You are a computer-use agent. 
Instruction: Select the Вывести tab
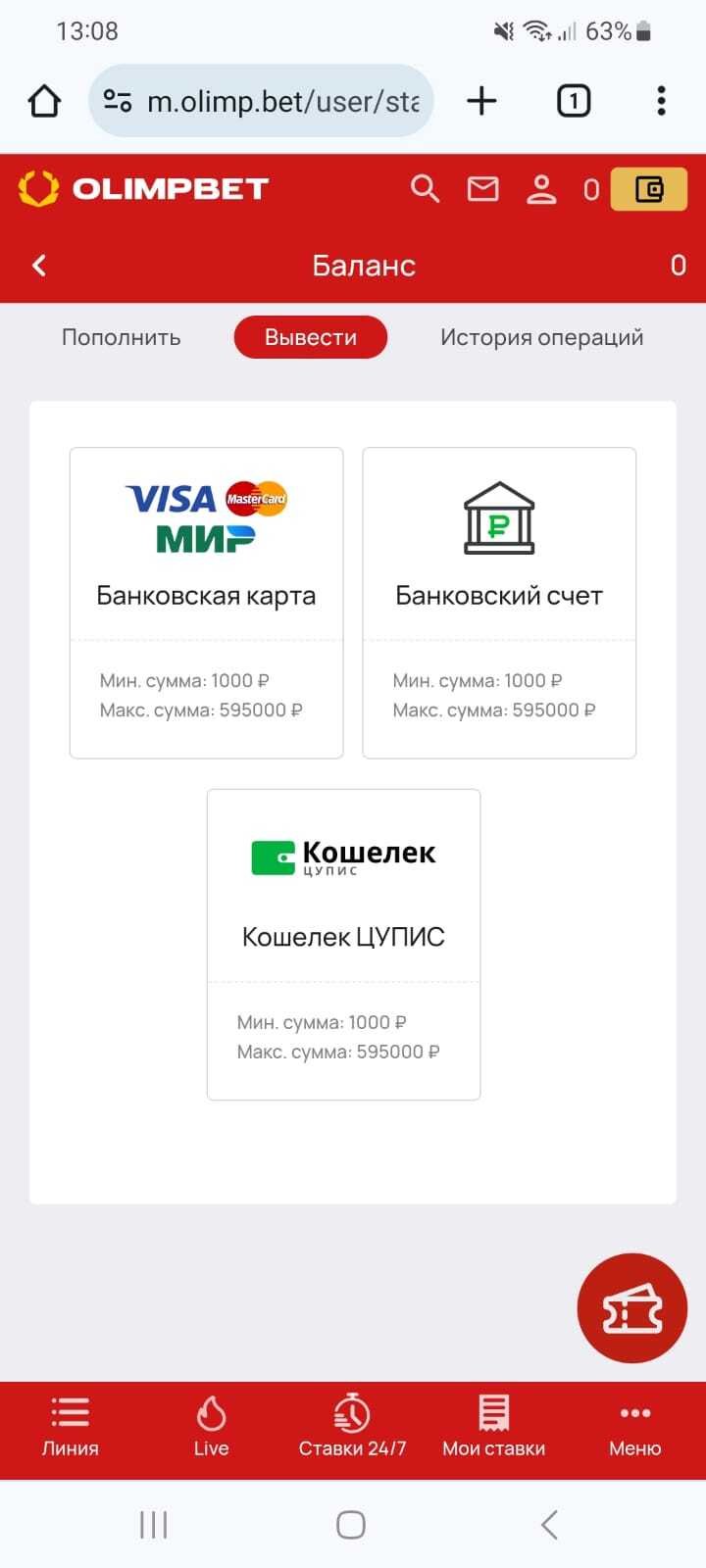tap(311, 337)
